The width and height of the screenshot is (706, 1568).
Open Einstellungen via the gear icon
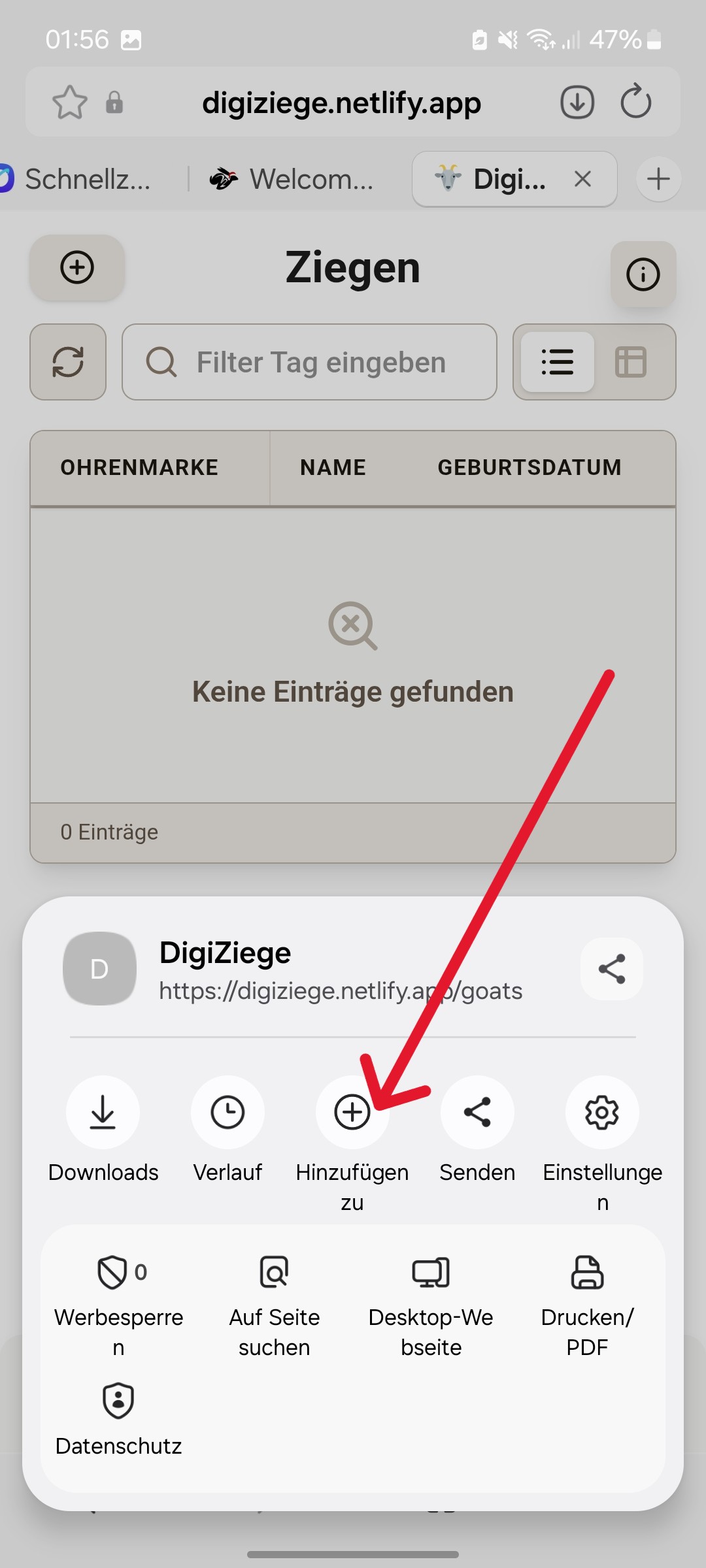(x=602, y=1111)
